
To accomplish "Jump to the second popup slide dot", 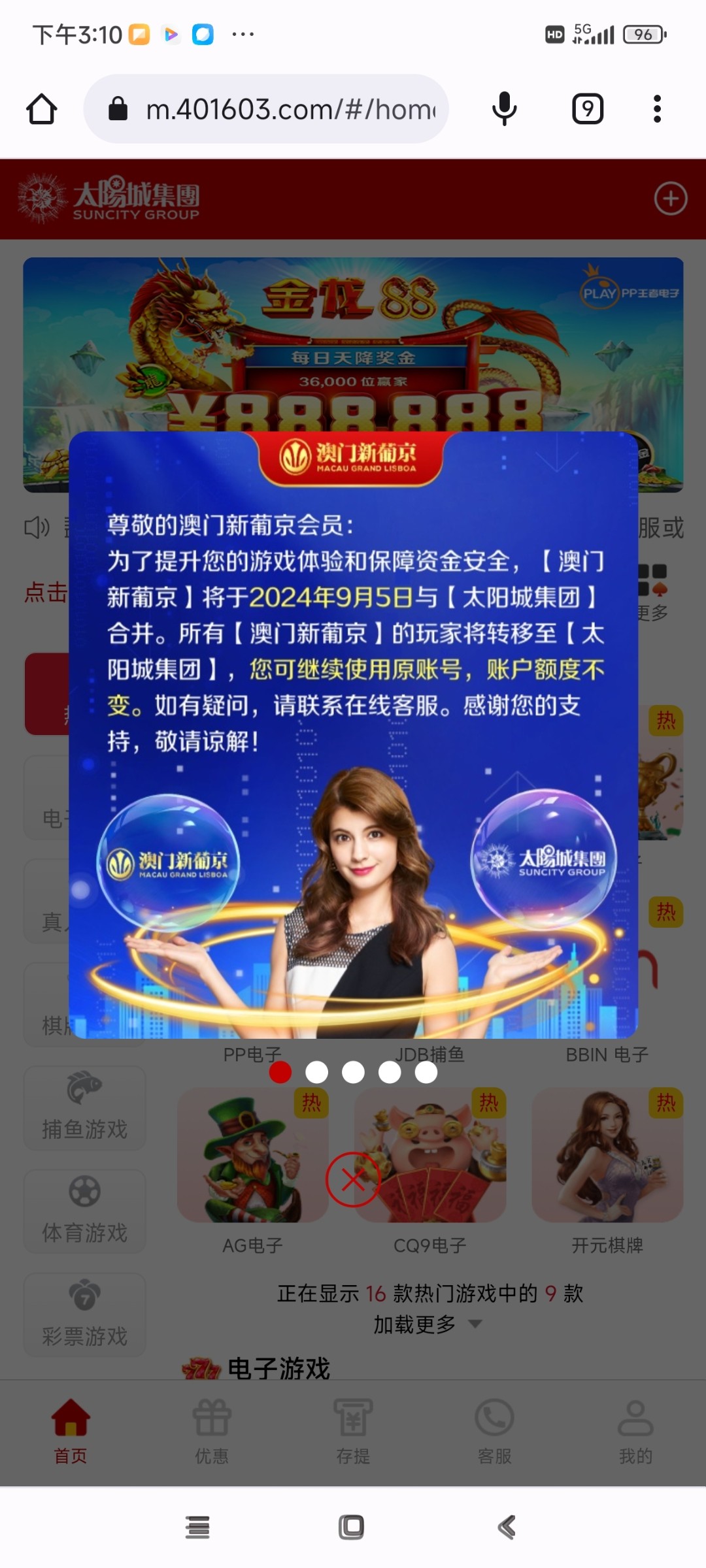I will 317,1072.
